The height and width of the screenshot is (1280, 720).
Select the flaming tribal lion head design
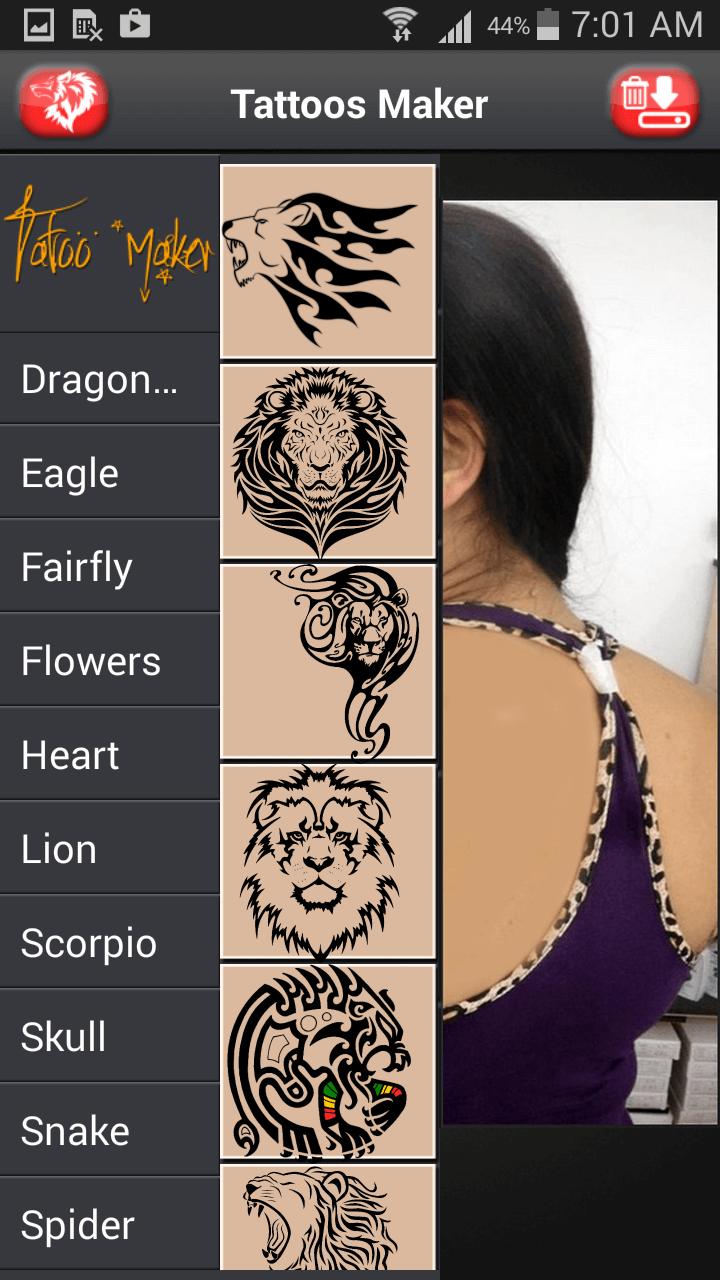pos(328,258)
